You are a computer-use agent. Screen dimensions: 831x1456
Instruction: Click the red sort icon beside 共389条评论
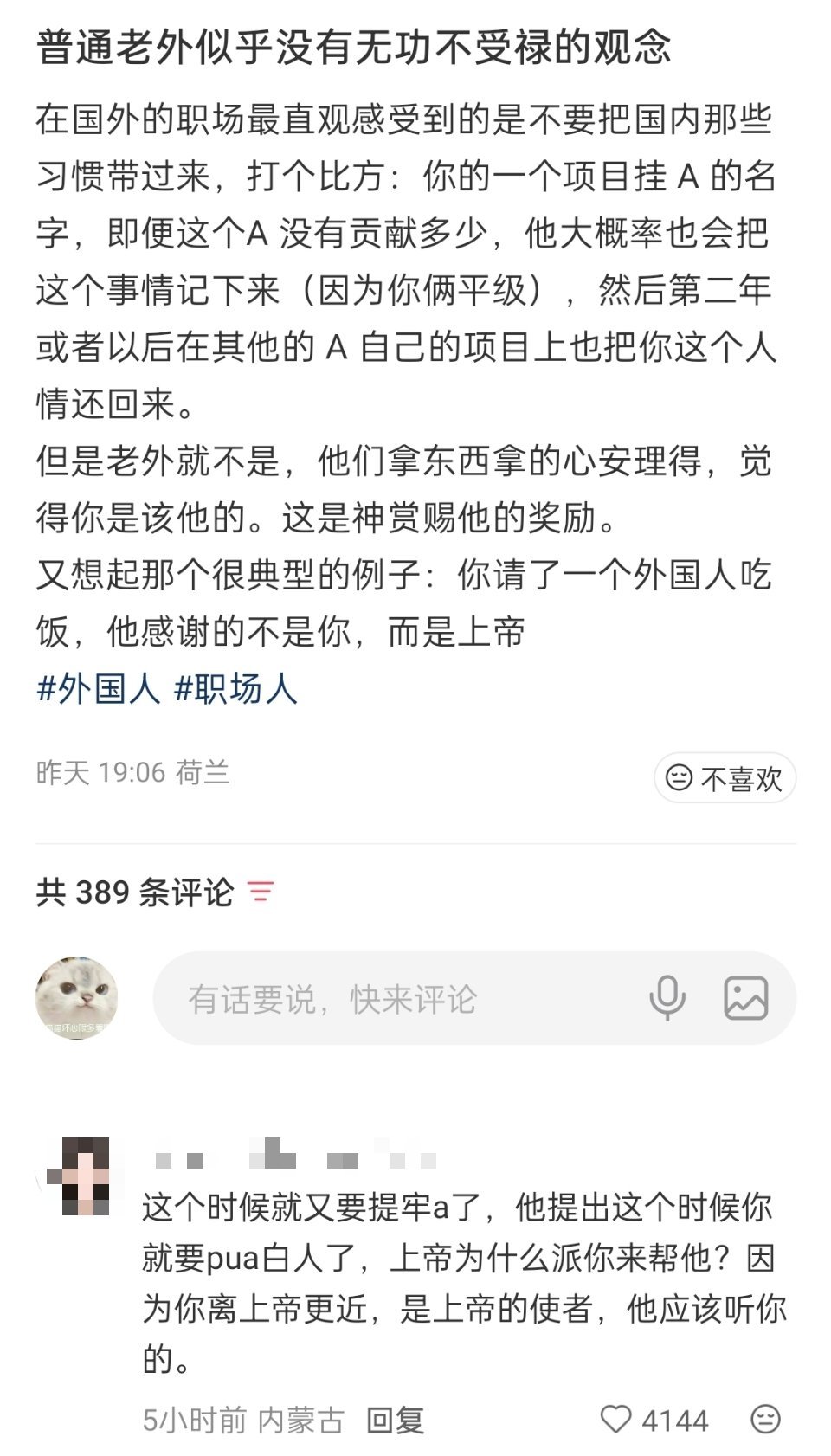[259, 891]
